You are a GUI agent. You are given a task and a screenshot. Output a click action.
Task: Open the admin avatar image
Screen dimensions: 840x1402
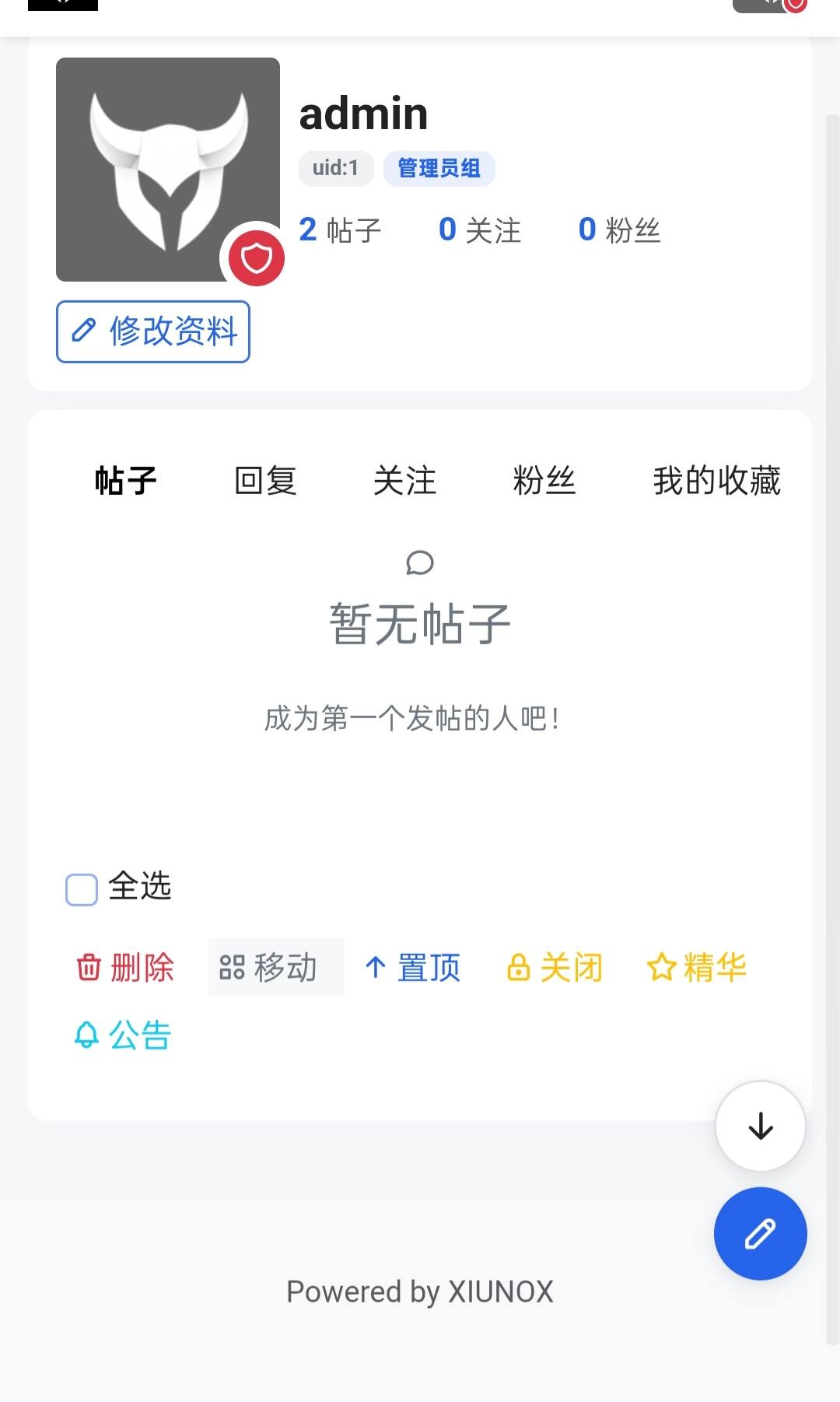point(168,170)
